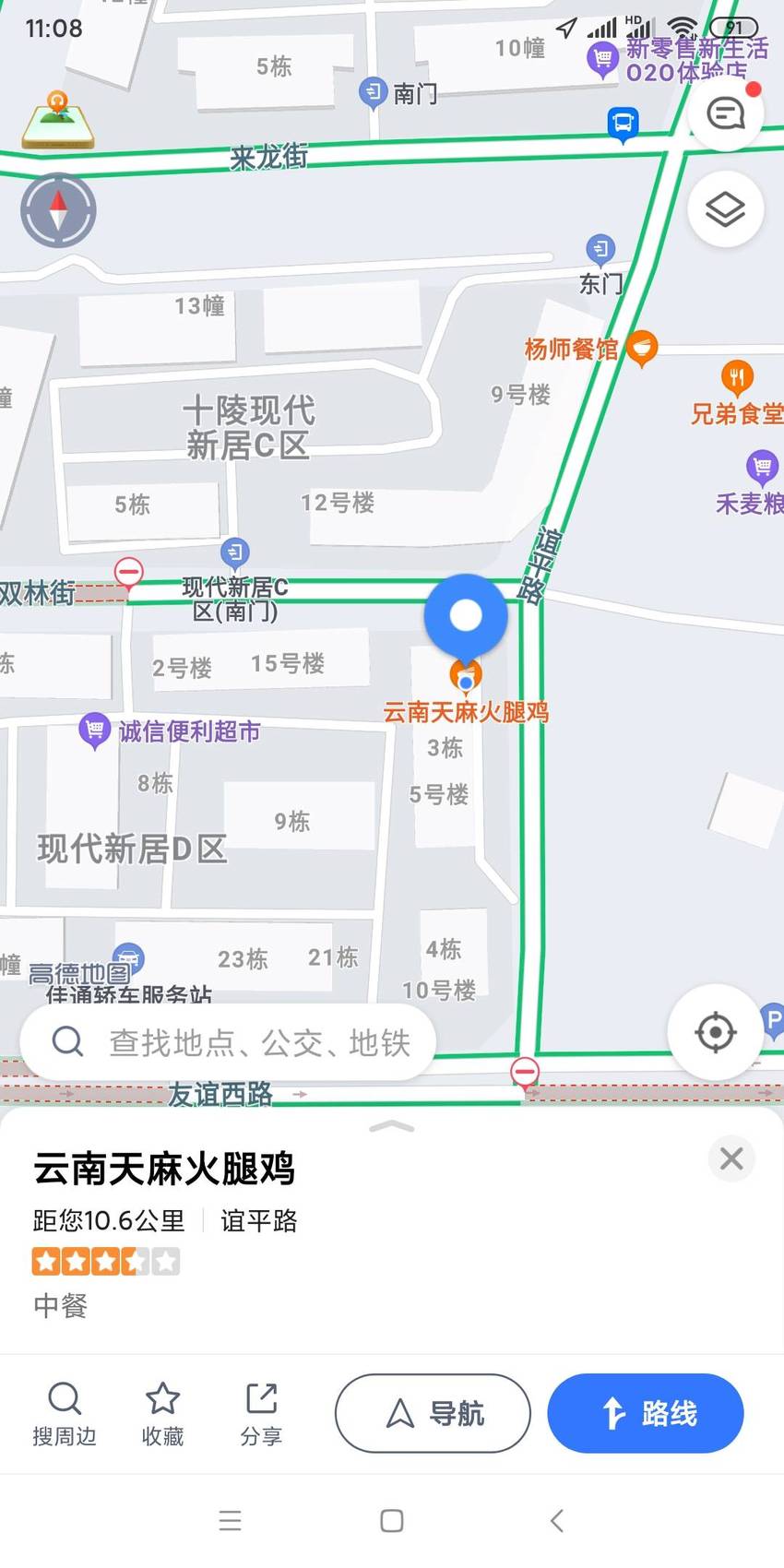The width and height of the screenshot is (784, 1568).
Task: Open the message feedback icon
Action: click(725, 113)
